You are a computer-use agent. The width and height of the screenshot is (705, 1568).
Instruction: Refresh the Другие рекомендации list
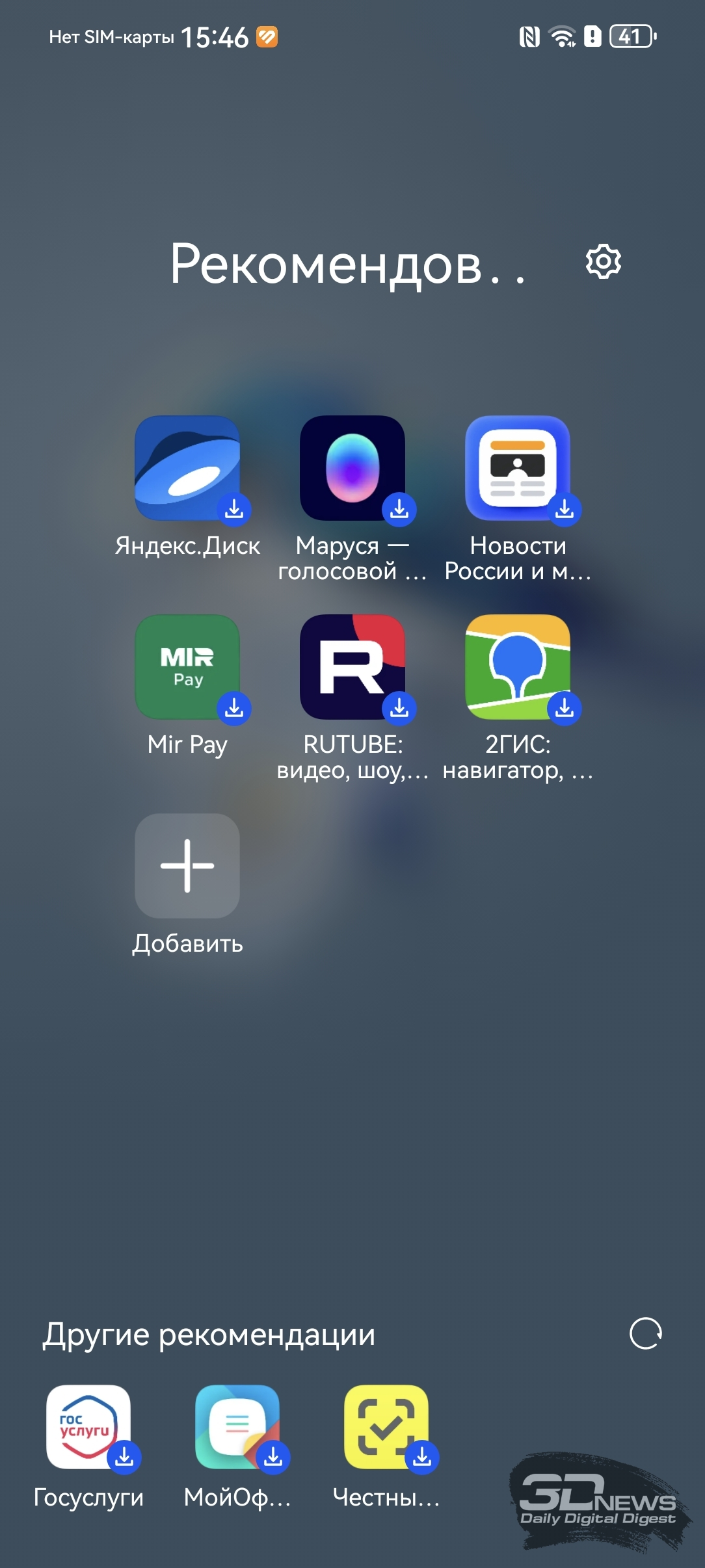point(646,1334)
